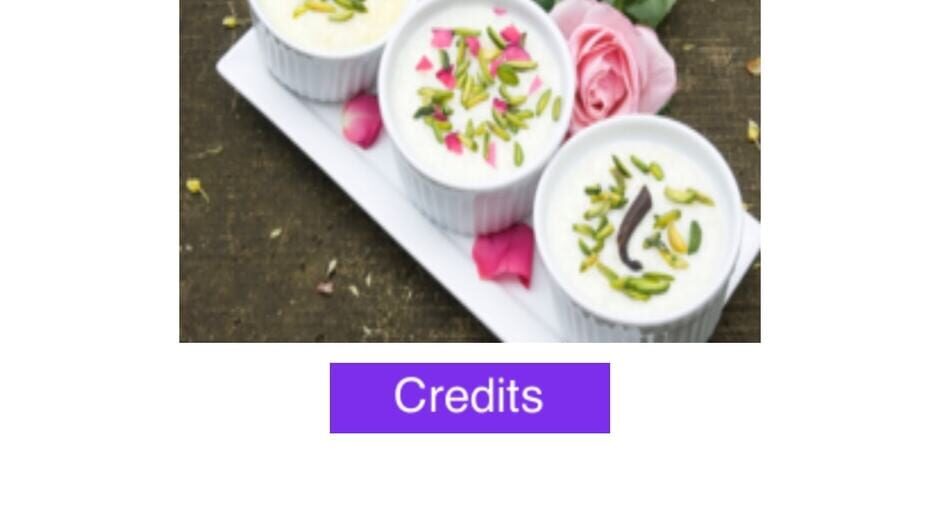Tap the purple Credits button
This screenshot has width=940, height=529.
[469, 397]
